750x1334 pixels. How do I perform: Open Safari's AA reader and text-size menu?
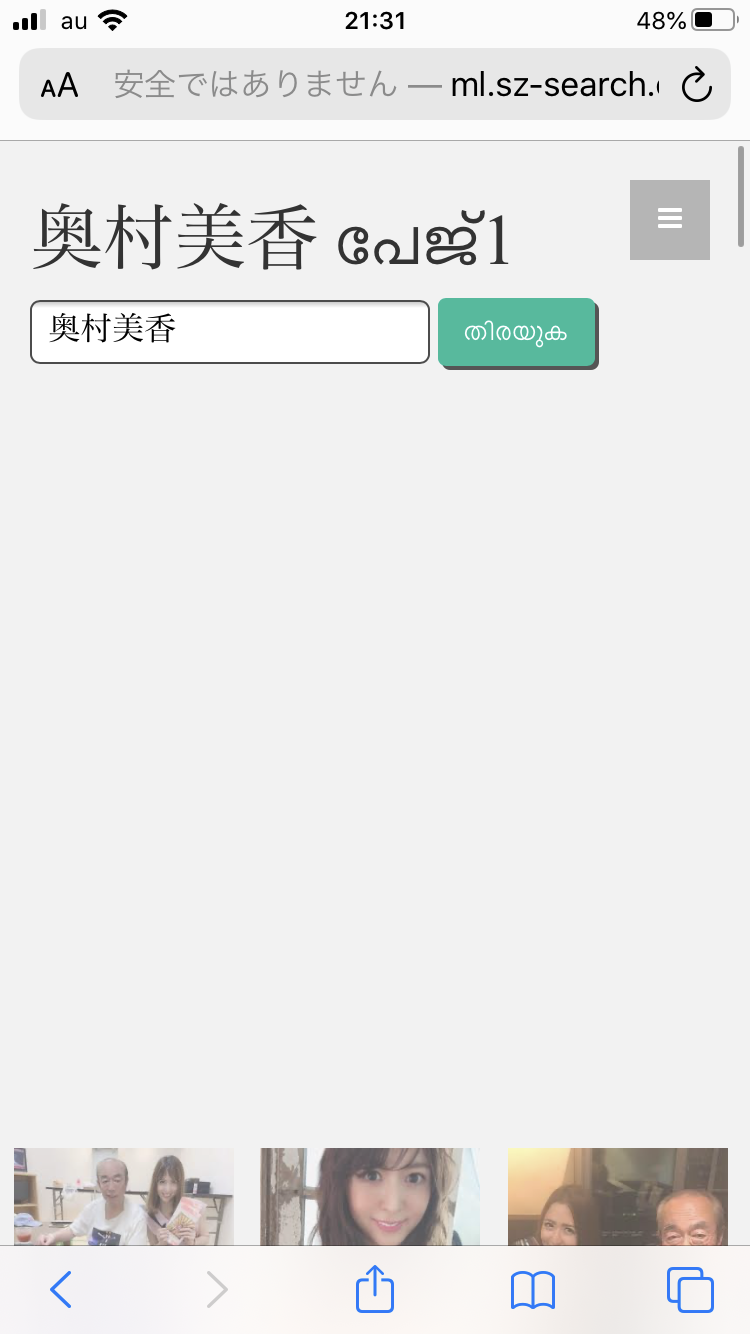point(60,85)
